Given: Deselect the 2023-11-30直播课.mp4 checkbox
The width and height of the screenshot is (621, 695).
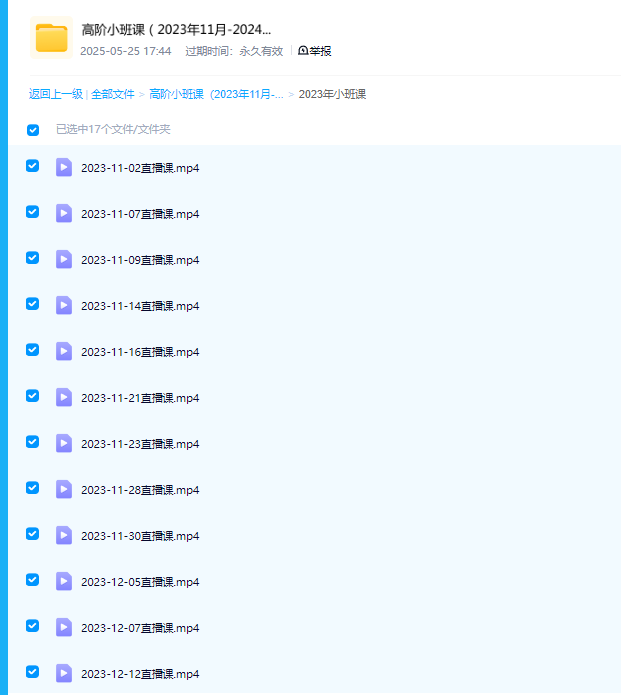Looking at the screenshot, I should click(x=33, y=534).
